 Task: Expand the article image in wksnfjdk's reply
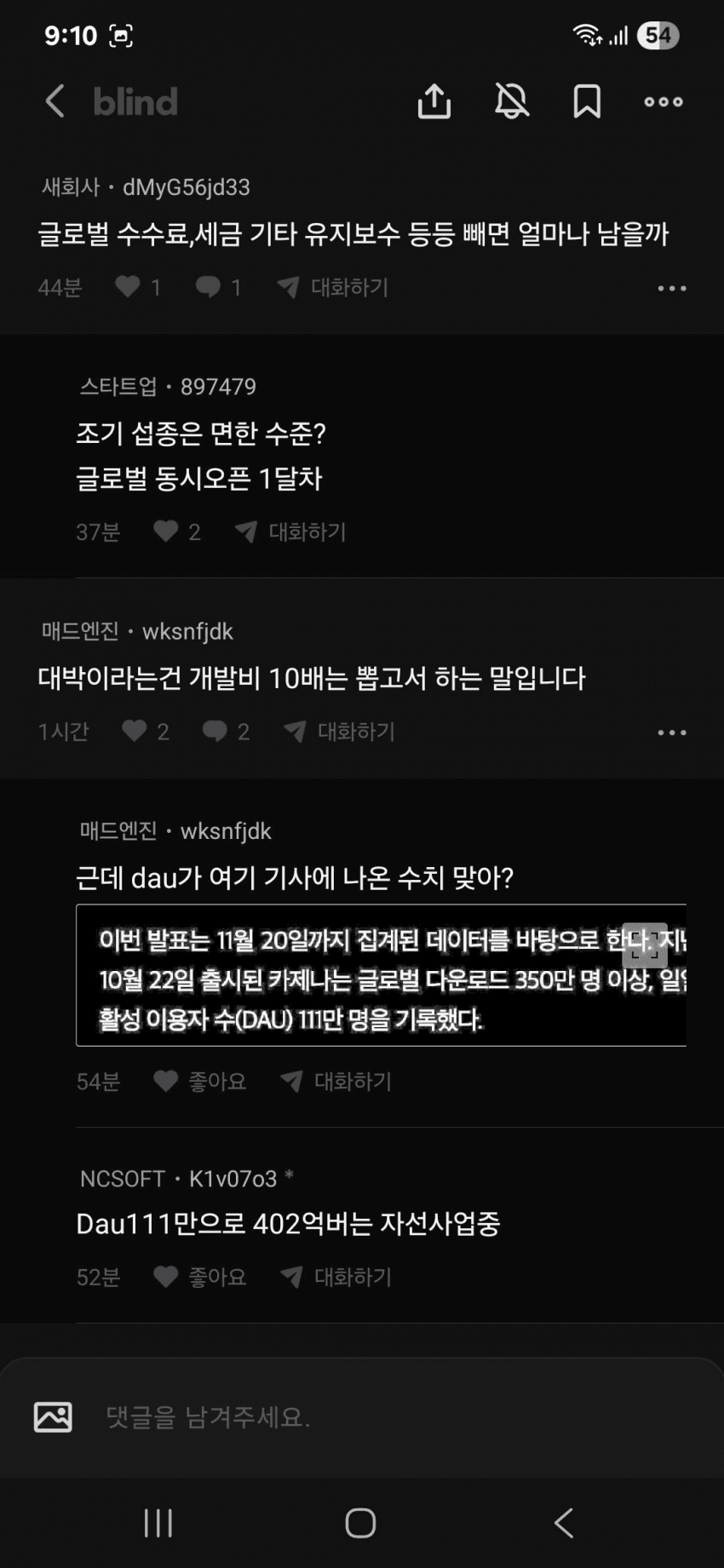645,945
